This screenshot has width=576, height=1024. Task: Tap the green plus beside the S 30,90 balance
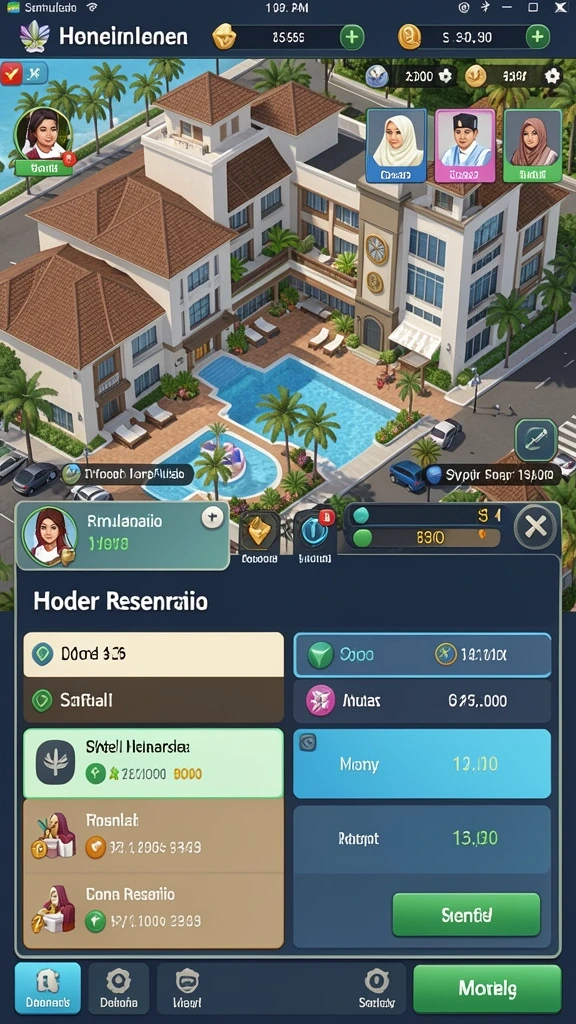point(537,37)
